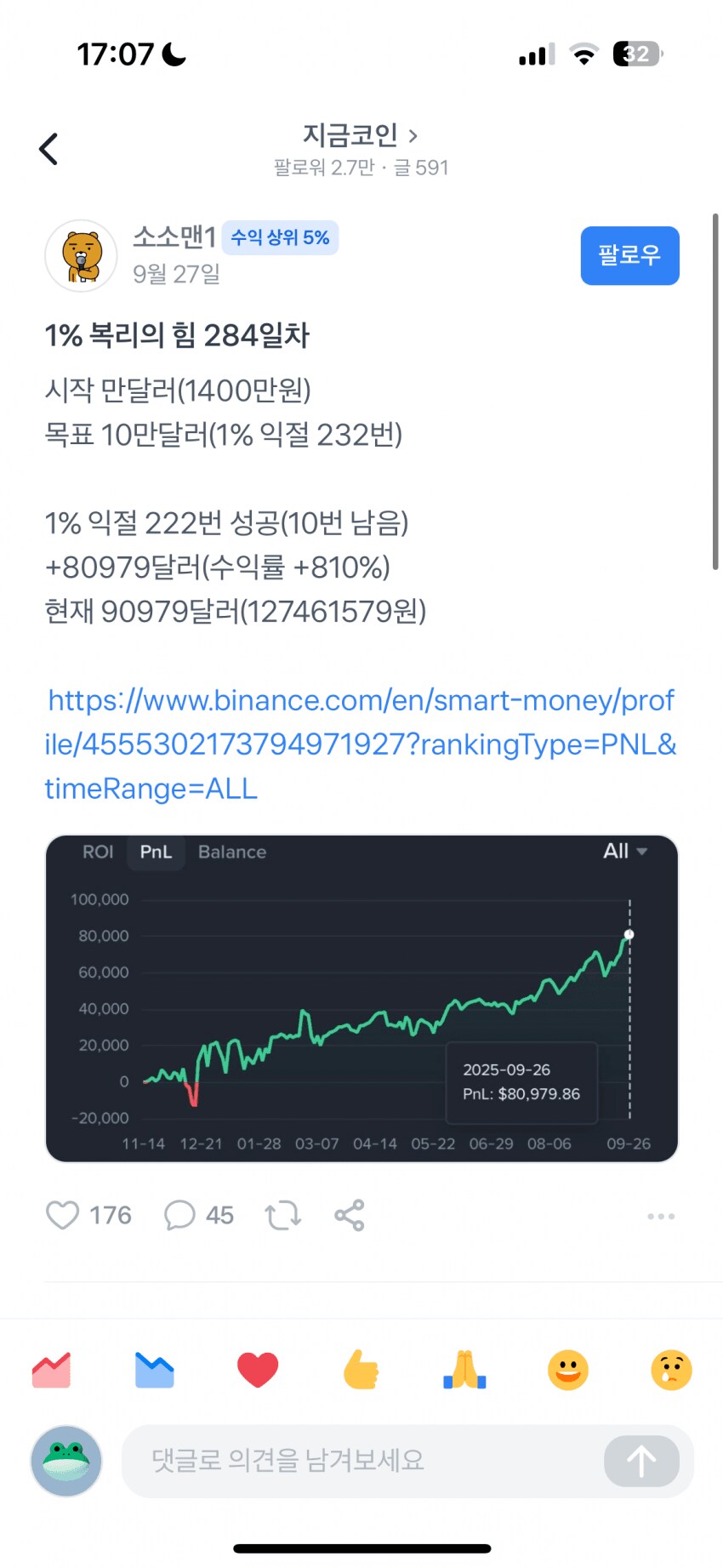React with the red rising chart emoji
The image size is (723, 1568).
51,1368
